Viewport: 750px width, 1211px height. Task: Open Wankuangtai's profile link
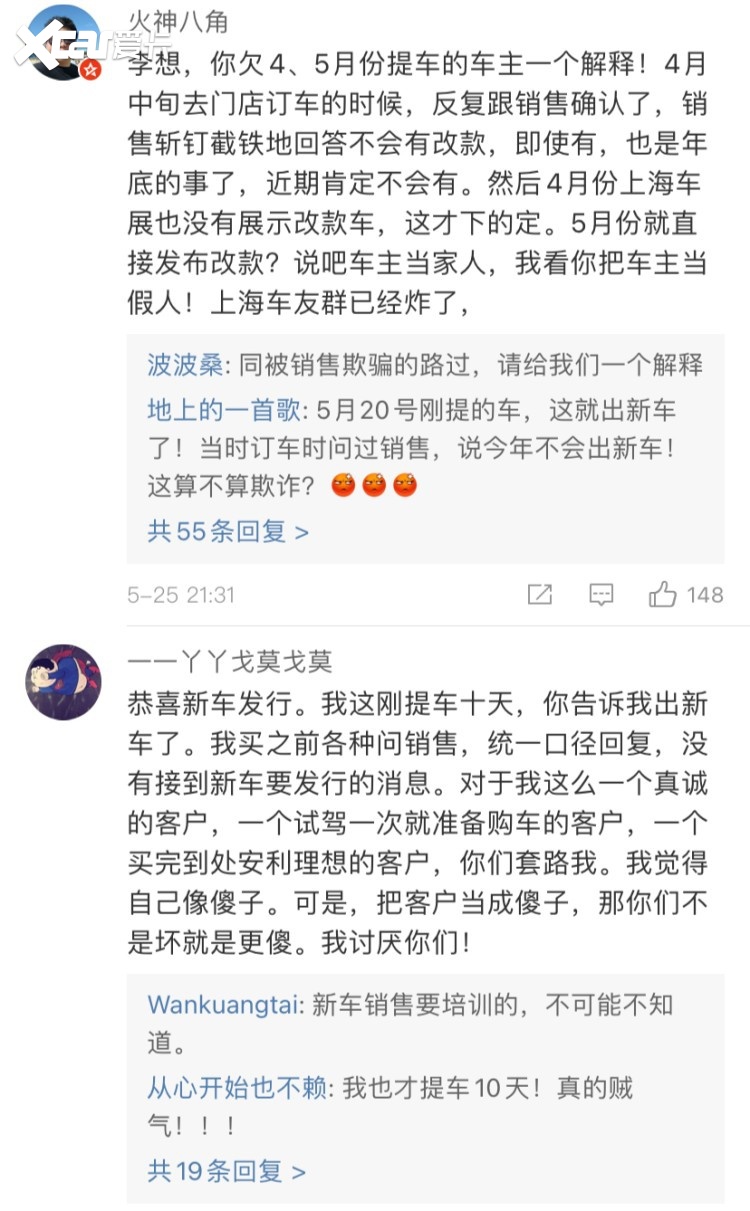222,1004
